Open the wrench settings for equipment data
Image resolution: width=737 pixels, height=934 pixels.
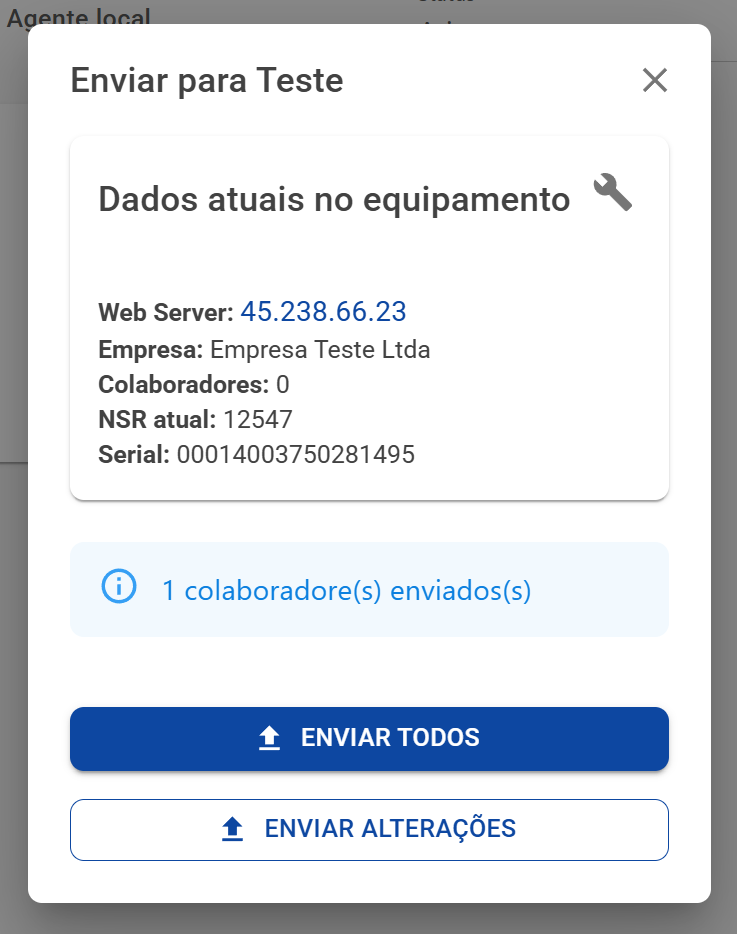coord(612,191)
